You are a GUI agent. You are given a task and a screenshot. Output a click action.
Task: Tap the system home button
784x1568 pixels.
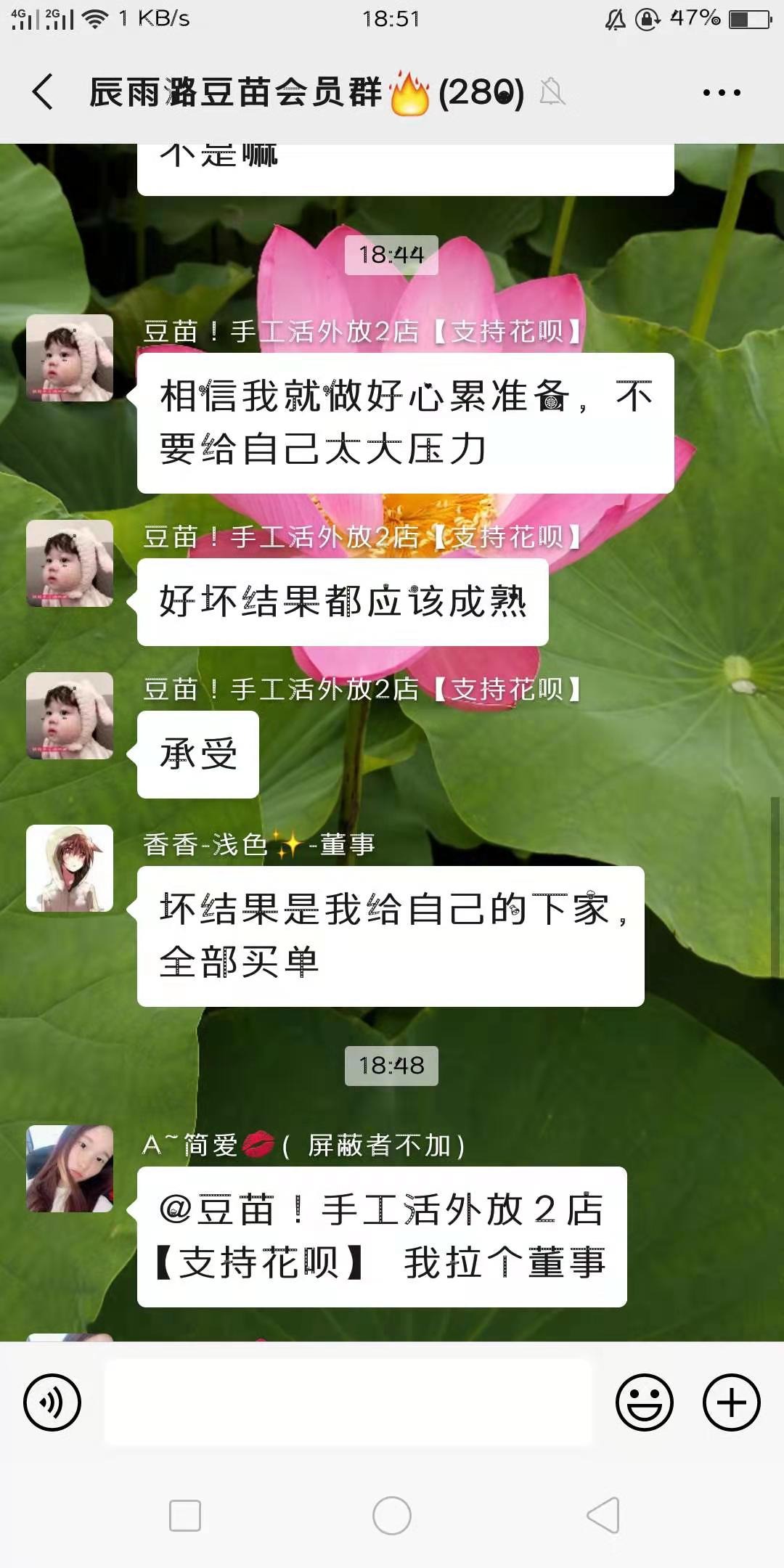coord(392,1515)
